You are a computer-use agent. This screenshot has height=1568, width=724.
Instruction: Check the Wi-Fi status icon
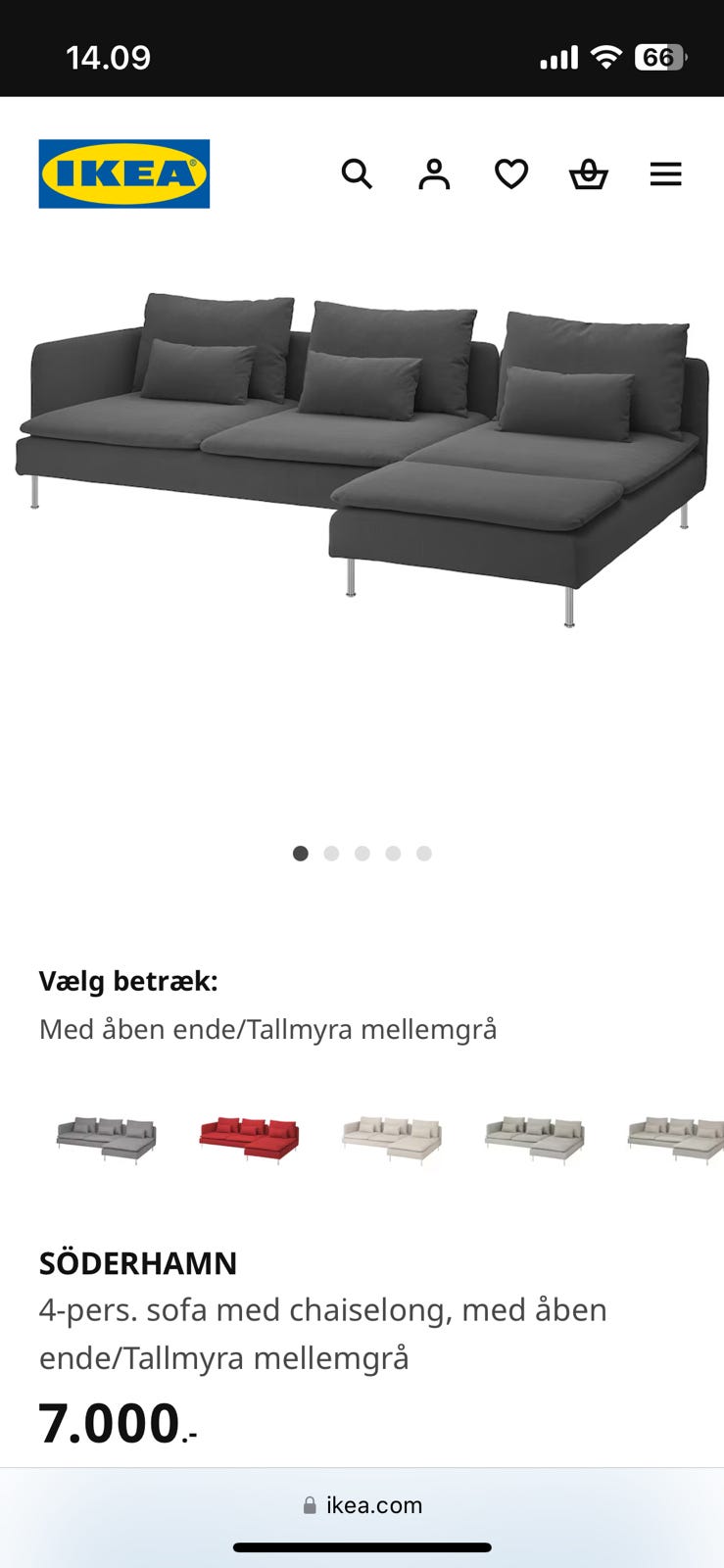(605, 57)
